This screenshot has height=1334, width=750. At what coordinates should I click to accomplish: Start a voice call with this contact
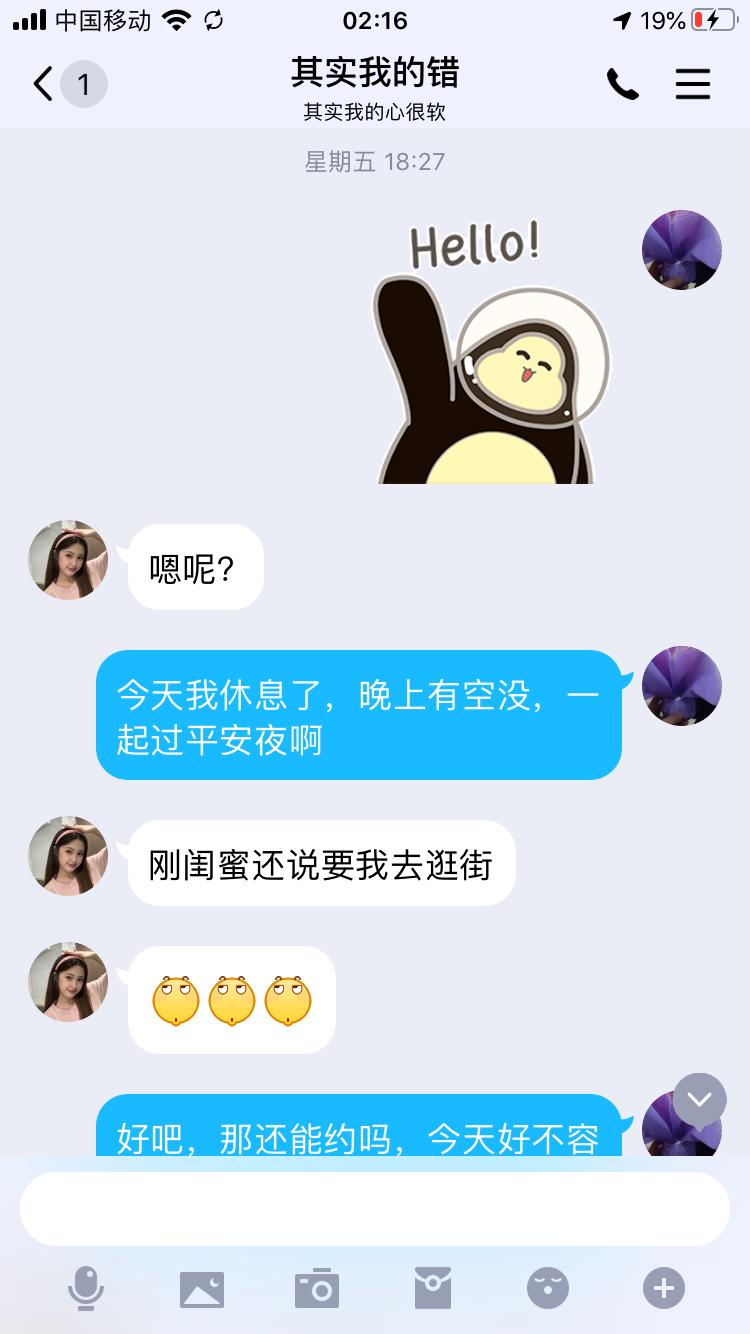[x=622, y=85]
